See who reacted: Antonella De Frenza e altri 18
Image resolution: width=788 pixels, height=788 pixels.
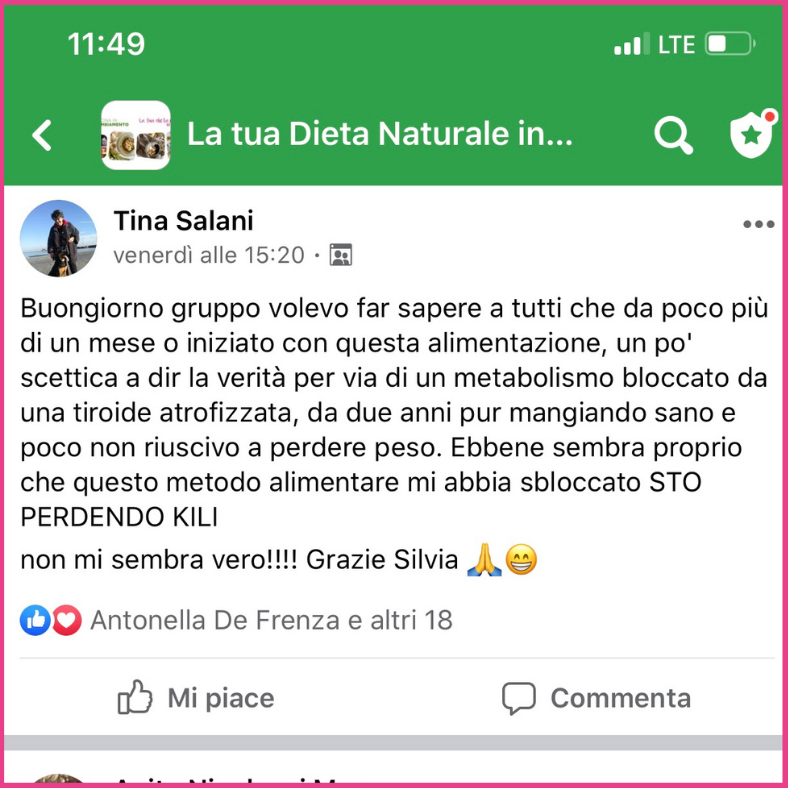pos(270,620)
